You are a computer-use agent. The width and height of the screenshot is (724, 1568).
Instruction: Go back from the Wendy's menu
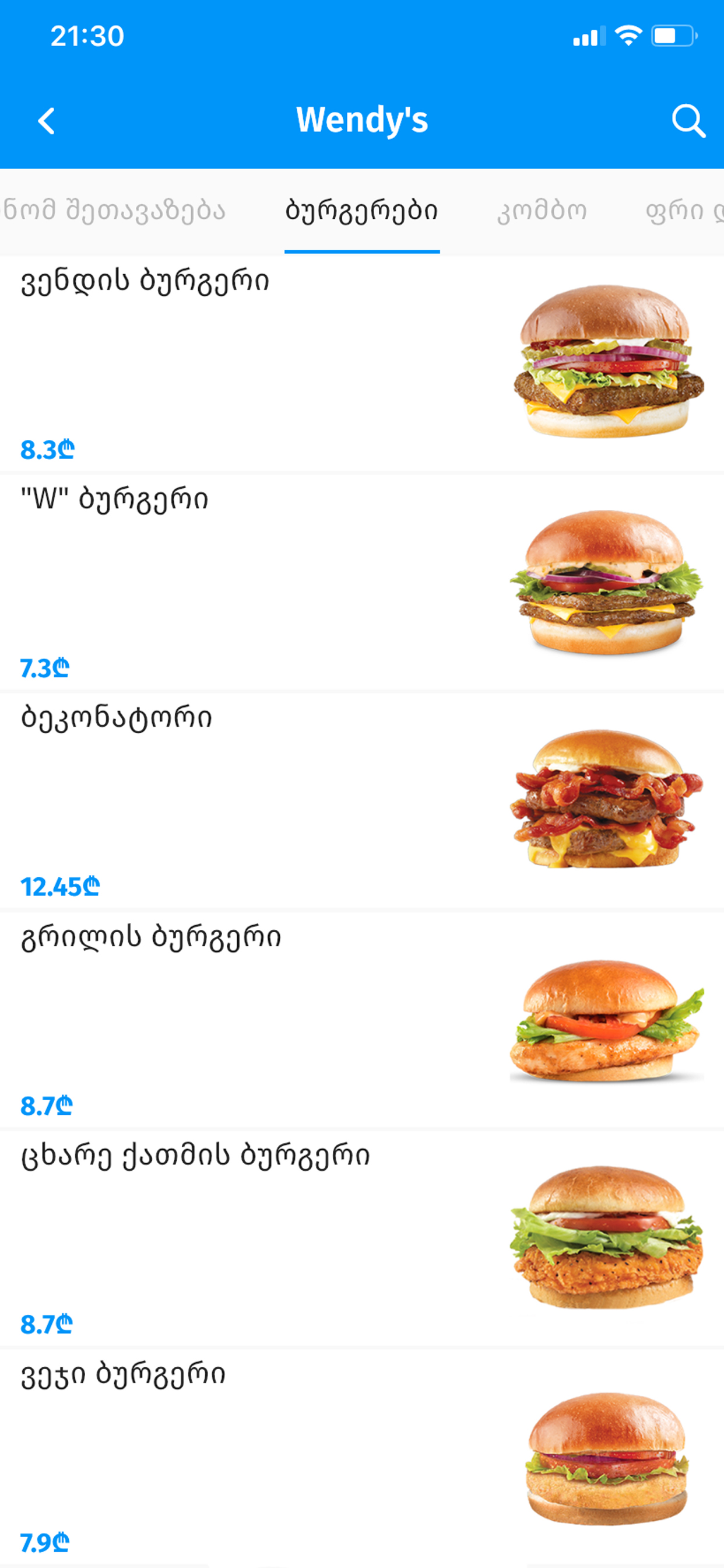46,121
